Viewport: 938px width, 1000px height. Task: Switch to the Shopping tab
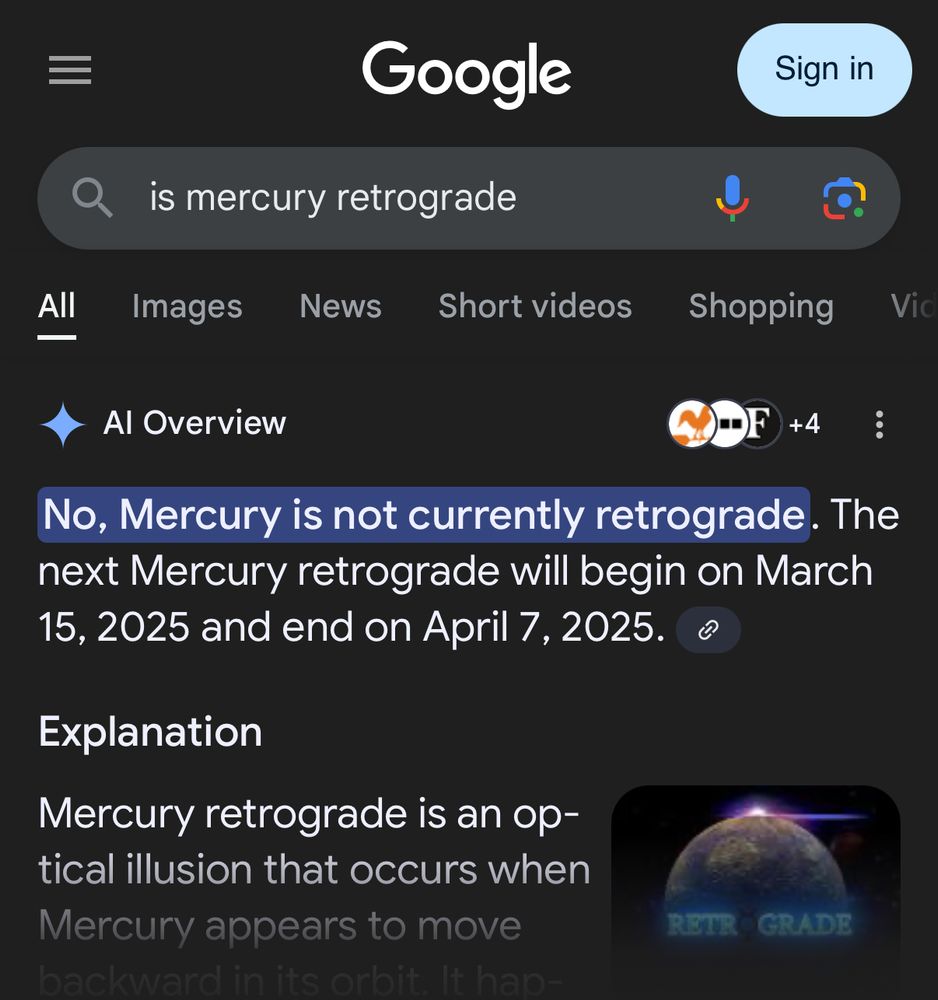click(760, 306)
